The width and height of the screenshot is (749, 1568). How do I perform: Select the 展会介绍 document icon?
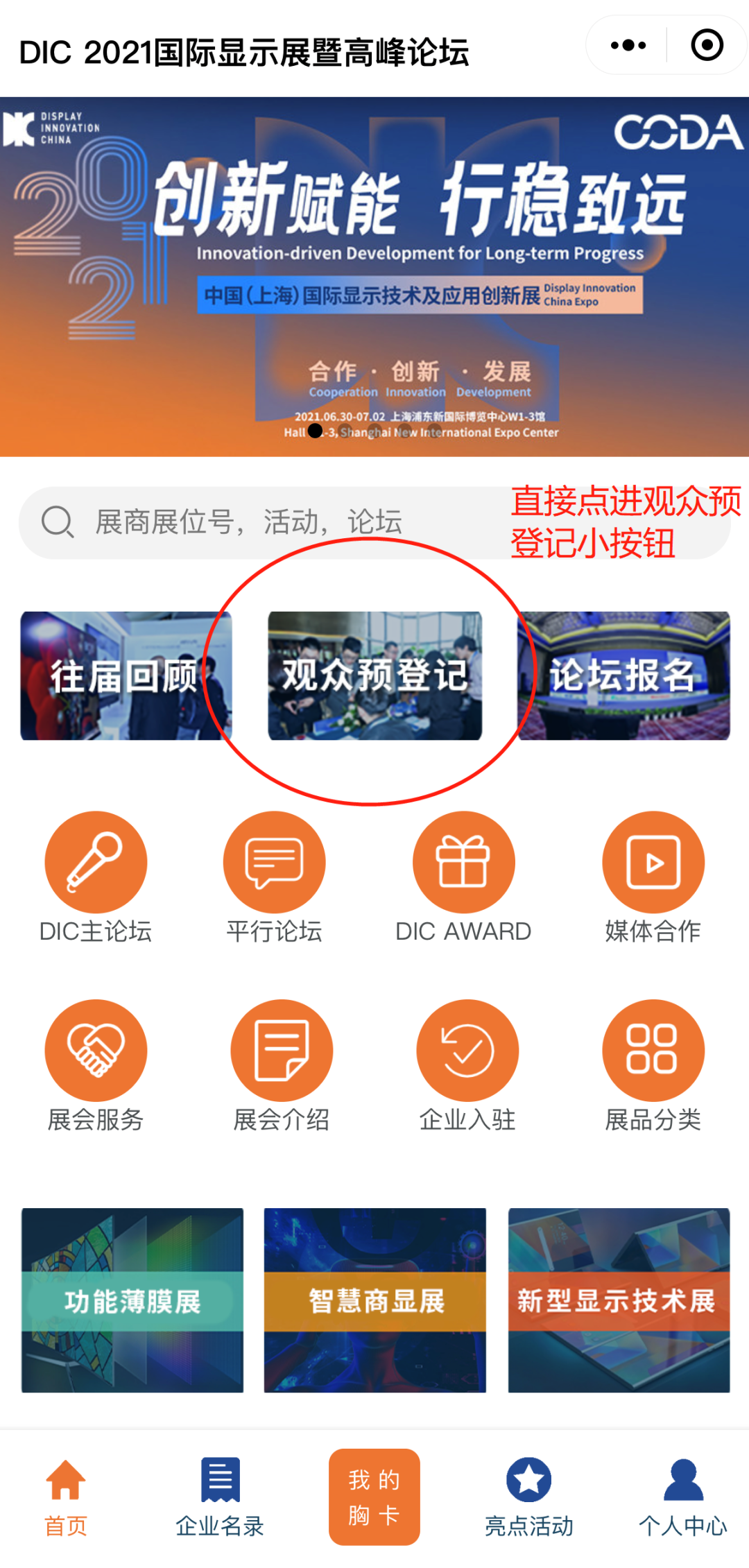[281, 1049]
